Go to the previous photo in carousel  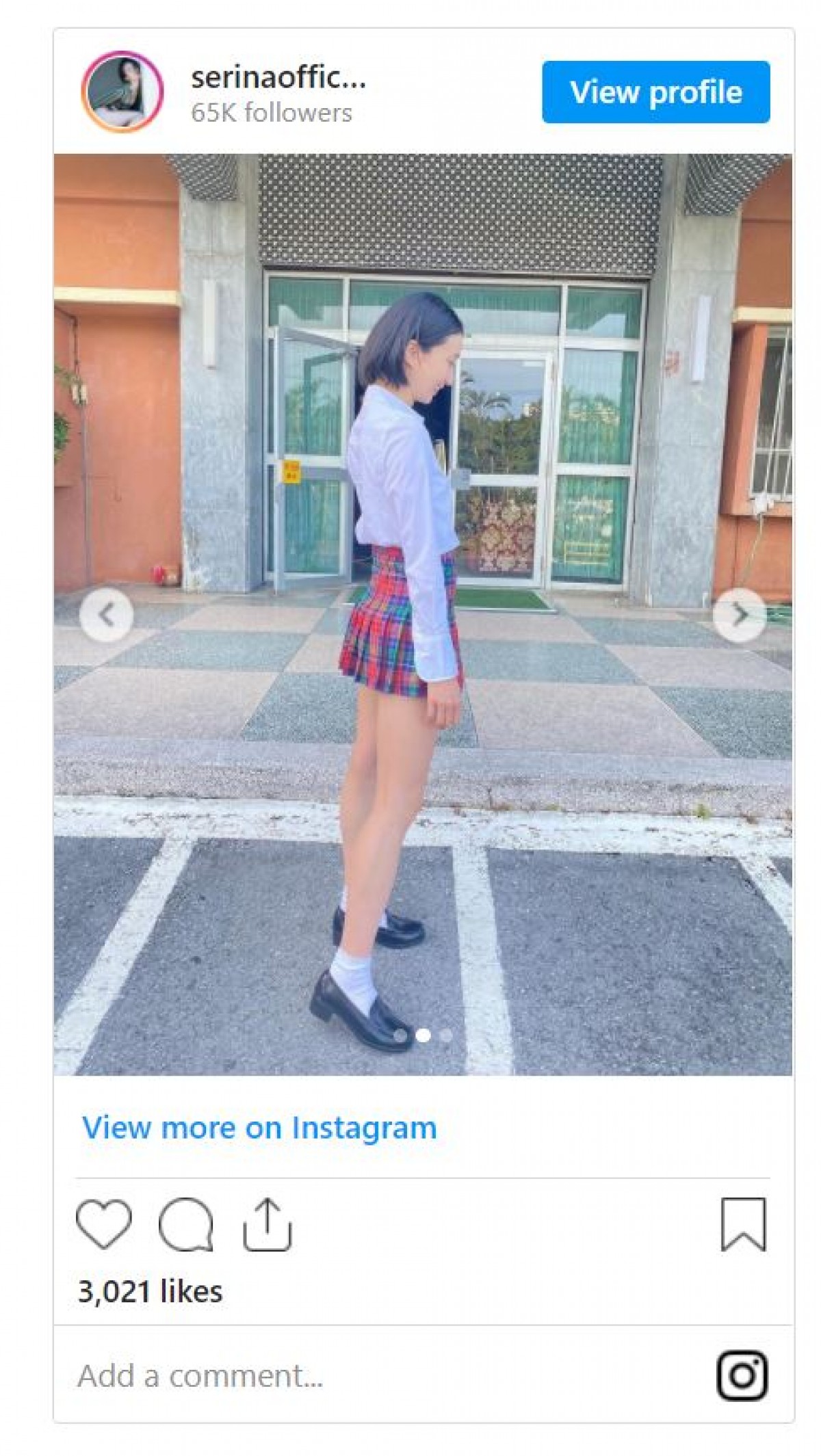click(106, 615)
